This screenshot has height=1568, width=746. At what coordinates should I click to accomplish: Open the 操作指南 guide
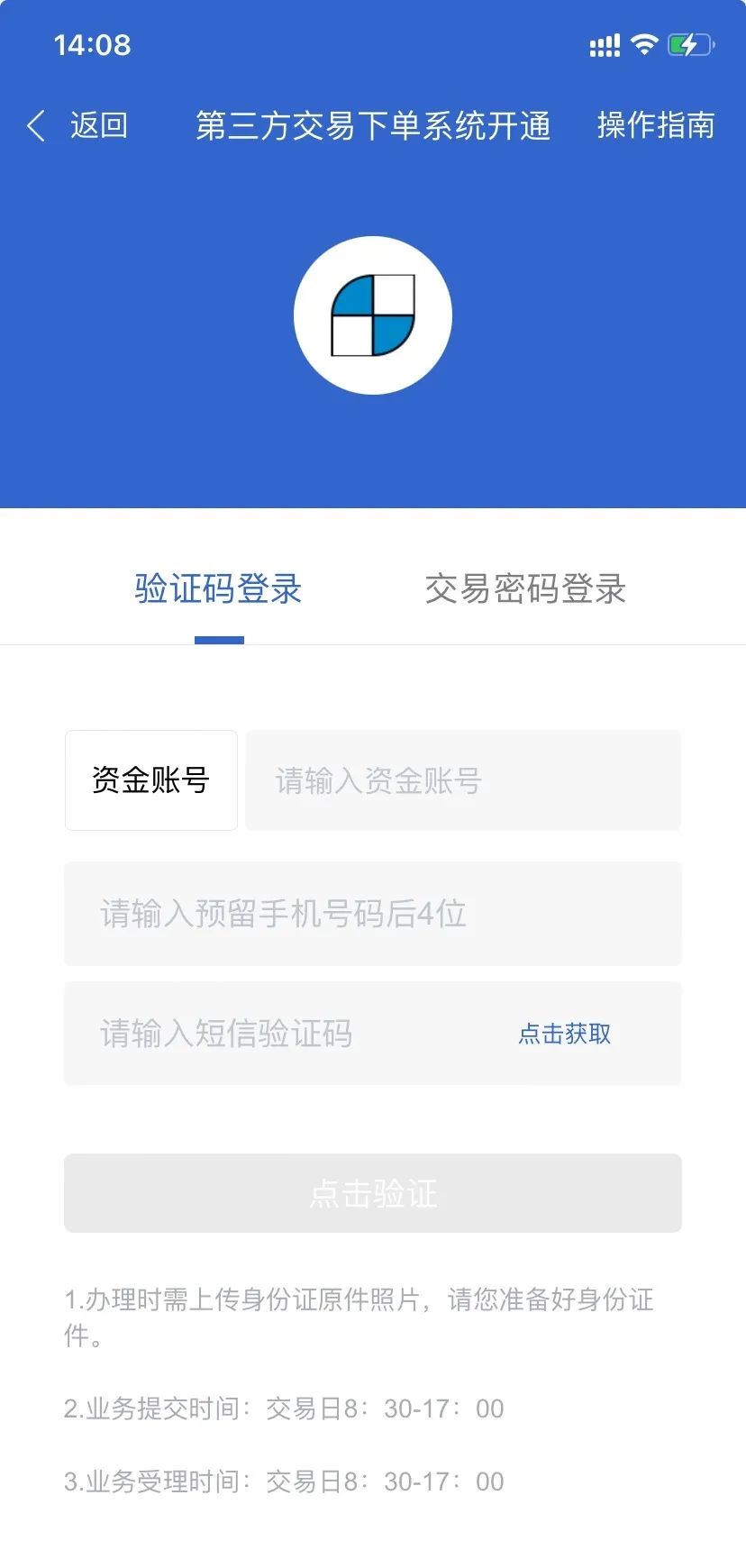655,126
